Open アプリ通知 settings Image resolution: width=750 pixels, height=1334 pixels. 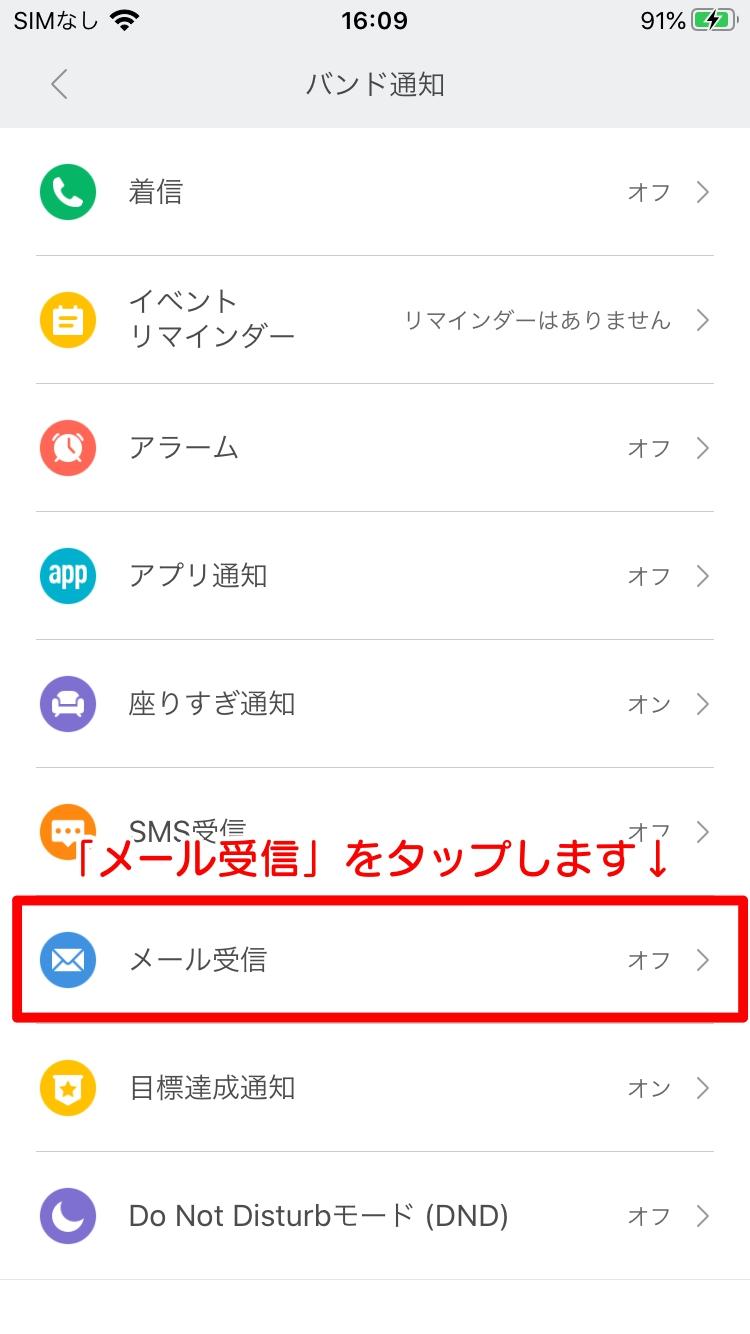[375, 576]
